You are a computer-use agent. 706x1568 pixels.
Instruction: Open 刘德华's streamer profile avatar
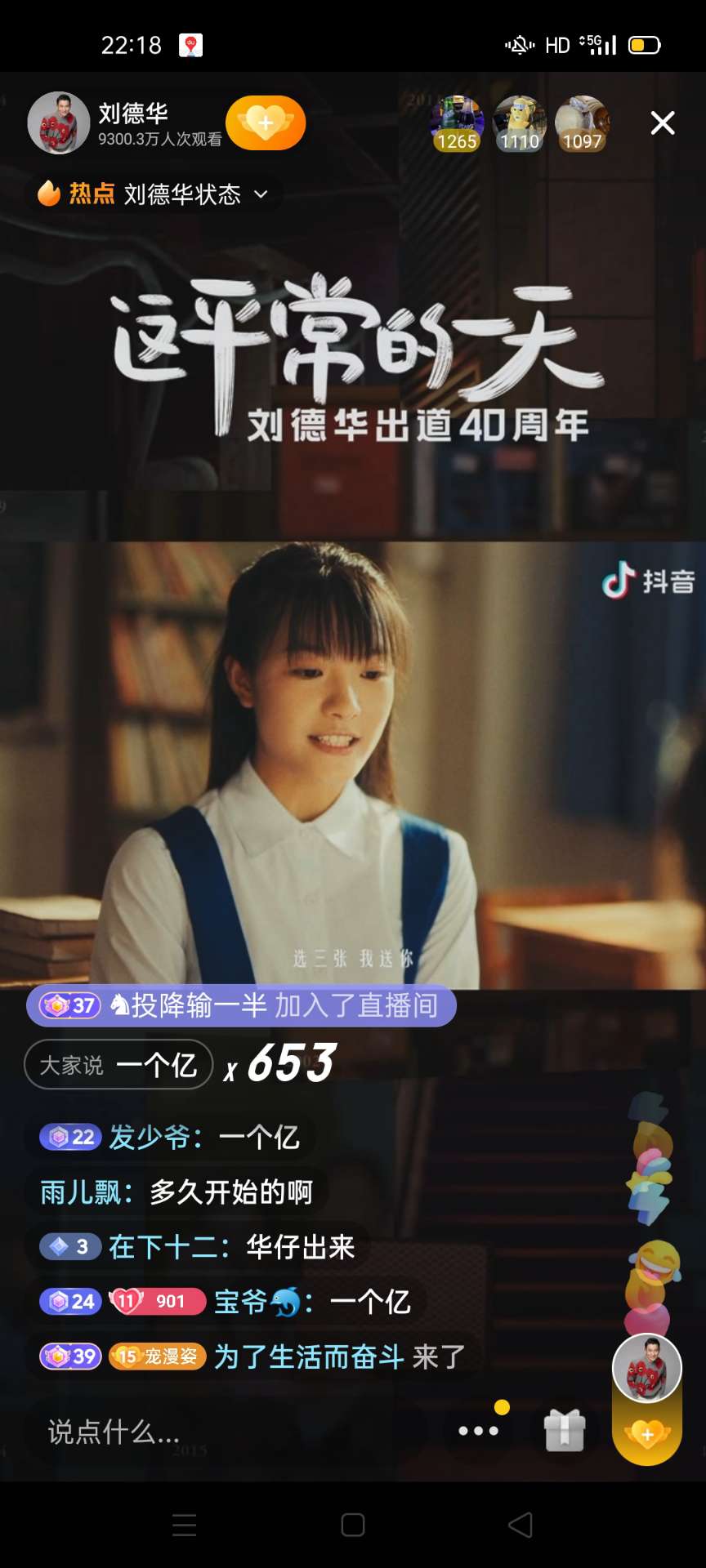pyautogui.click(x=58, y=123)
